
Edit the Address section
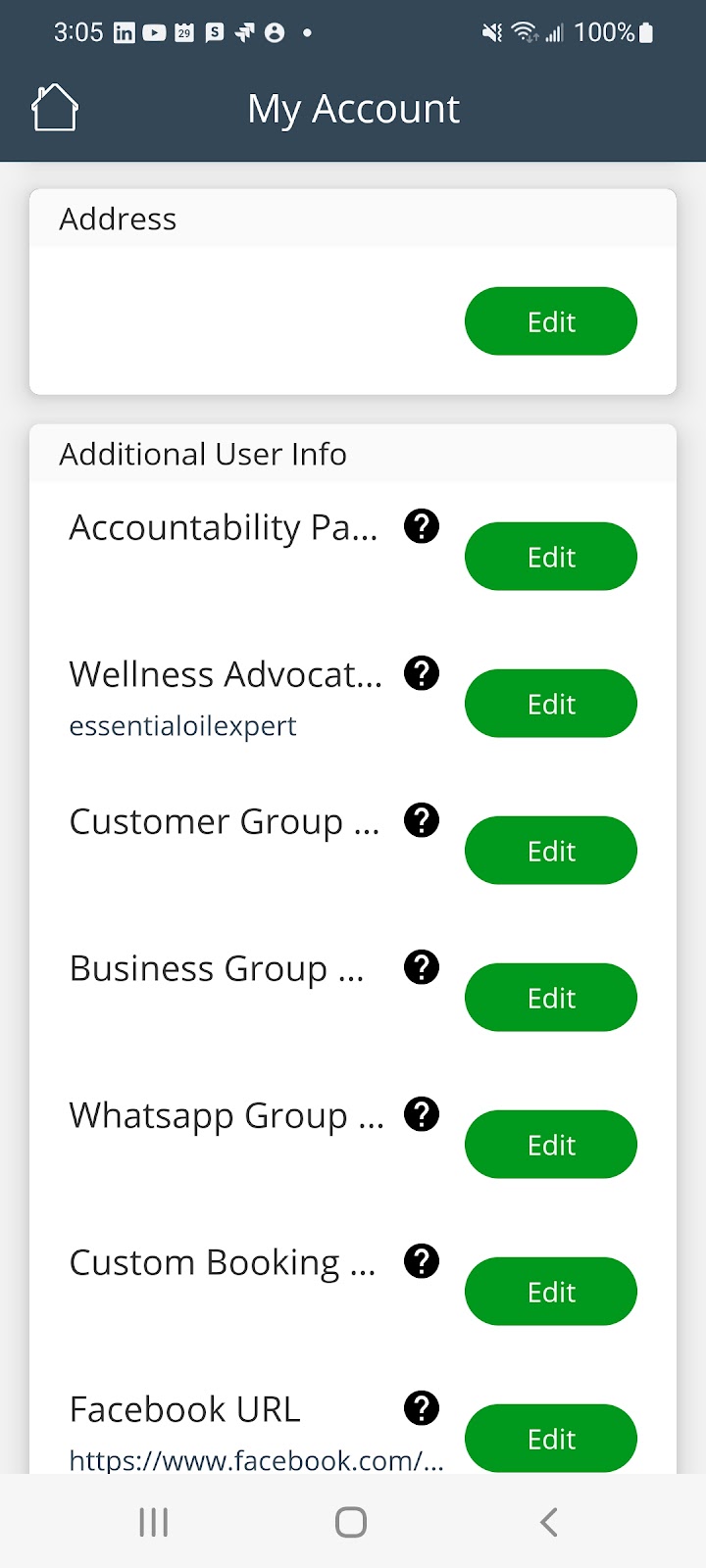click(x=550, y=321)
